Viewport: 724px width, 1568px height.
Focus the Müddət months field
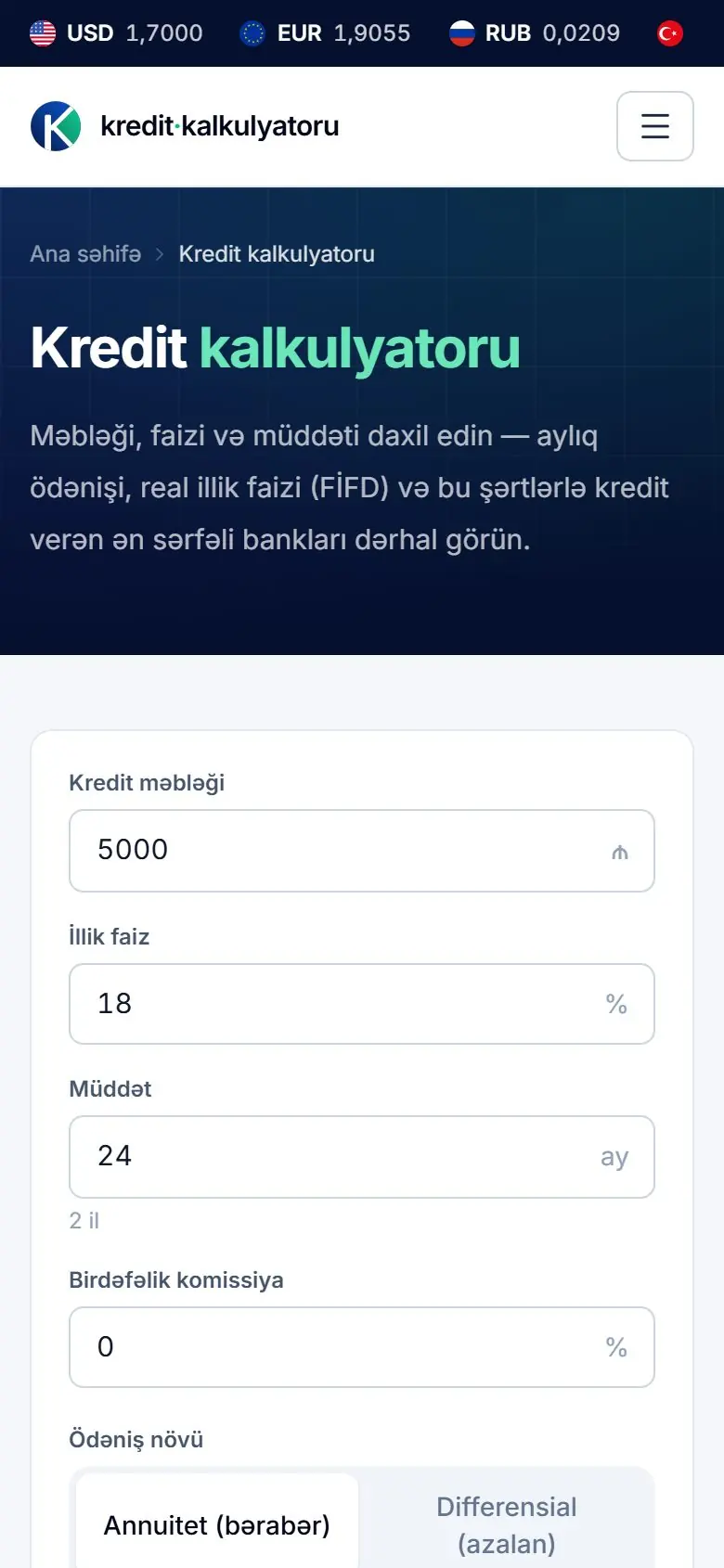362,1157
